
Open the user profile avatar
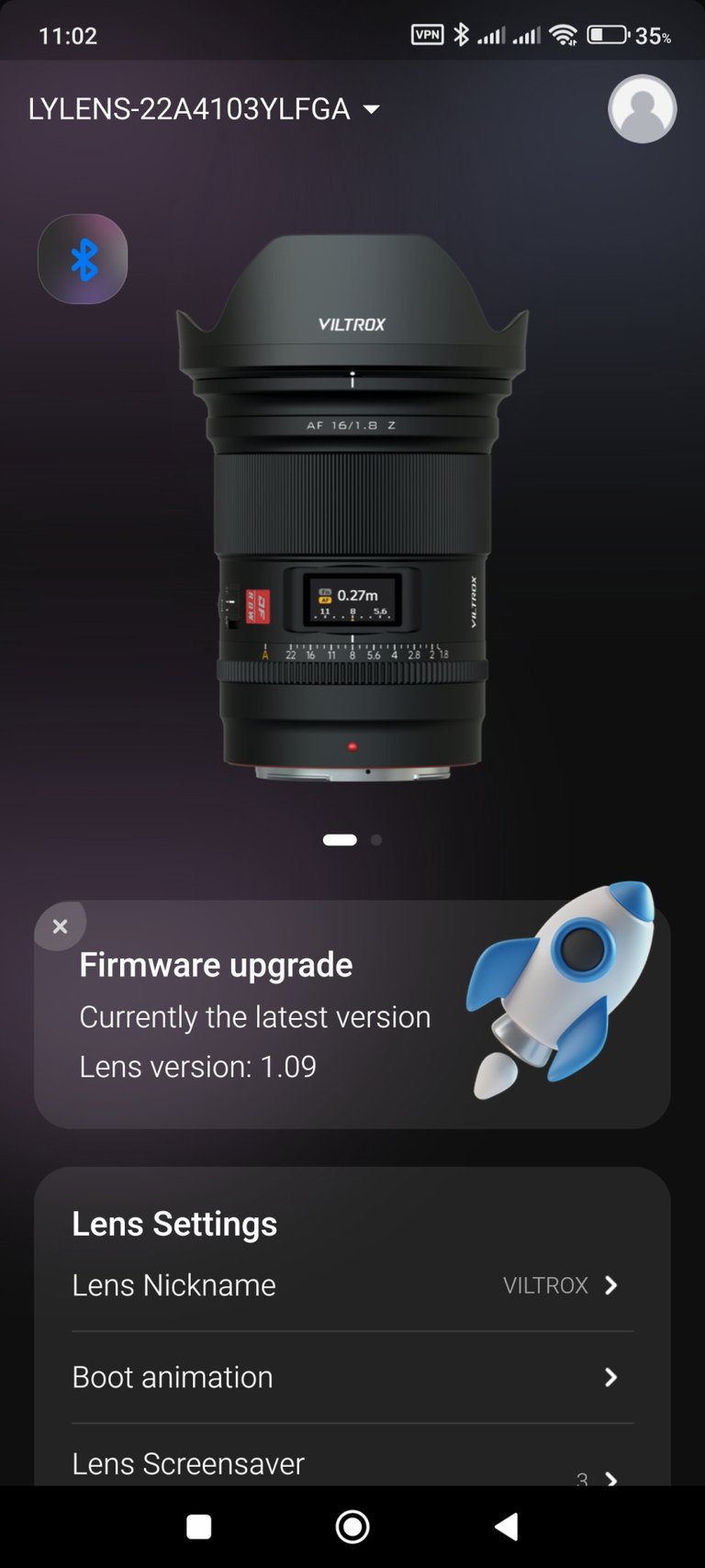click(x=643, y=108)
